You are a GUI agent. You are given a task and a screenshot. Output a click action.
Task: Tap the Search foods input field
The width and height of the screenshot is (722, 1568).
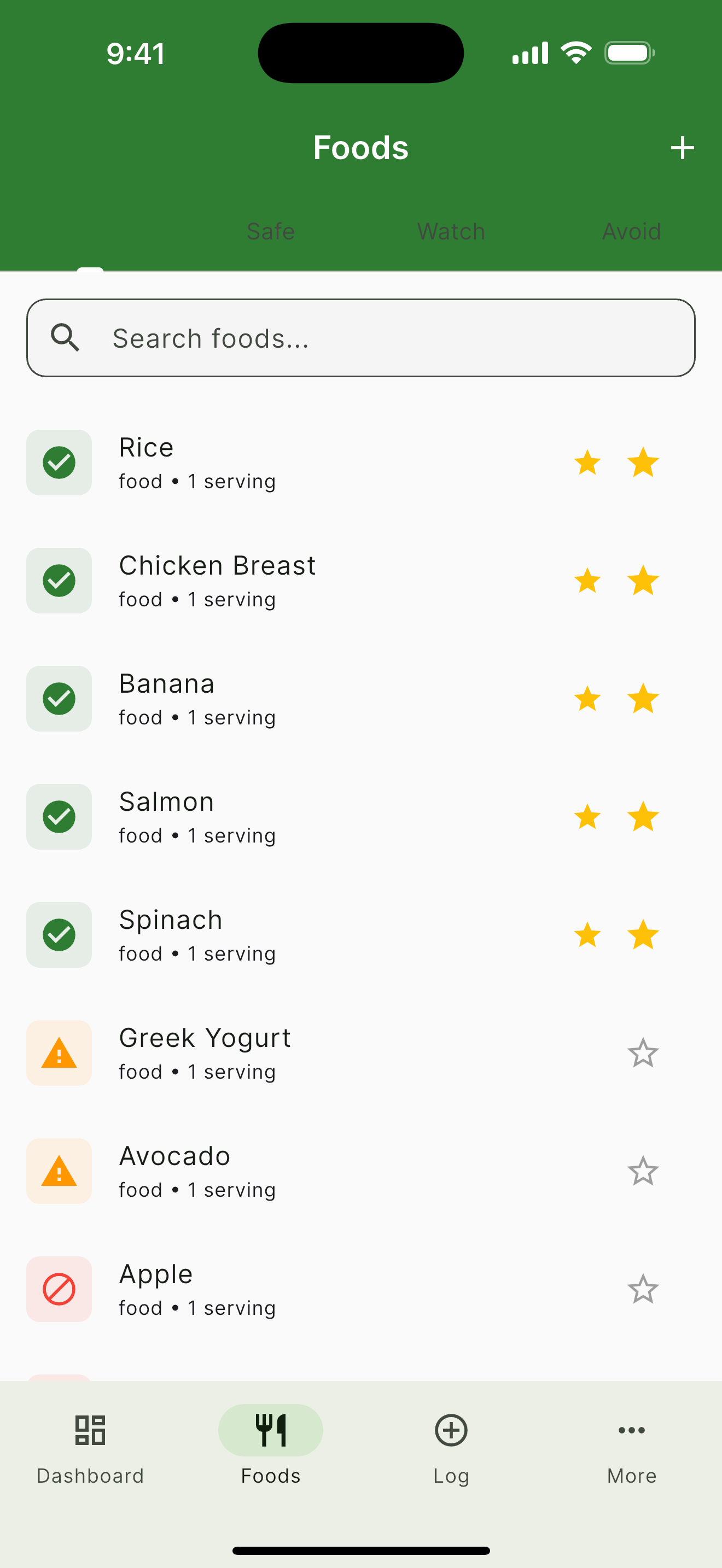coord(360,338)
